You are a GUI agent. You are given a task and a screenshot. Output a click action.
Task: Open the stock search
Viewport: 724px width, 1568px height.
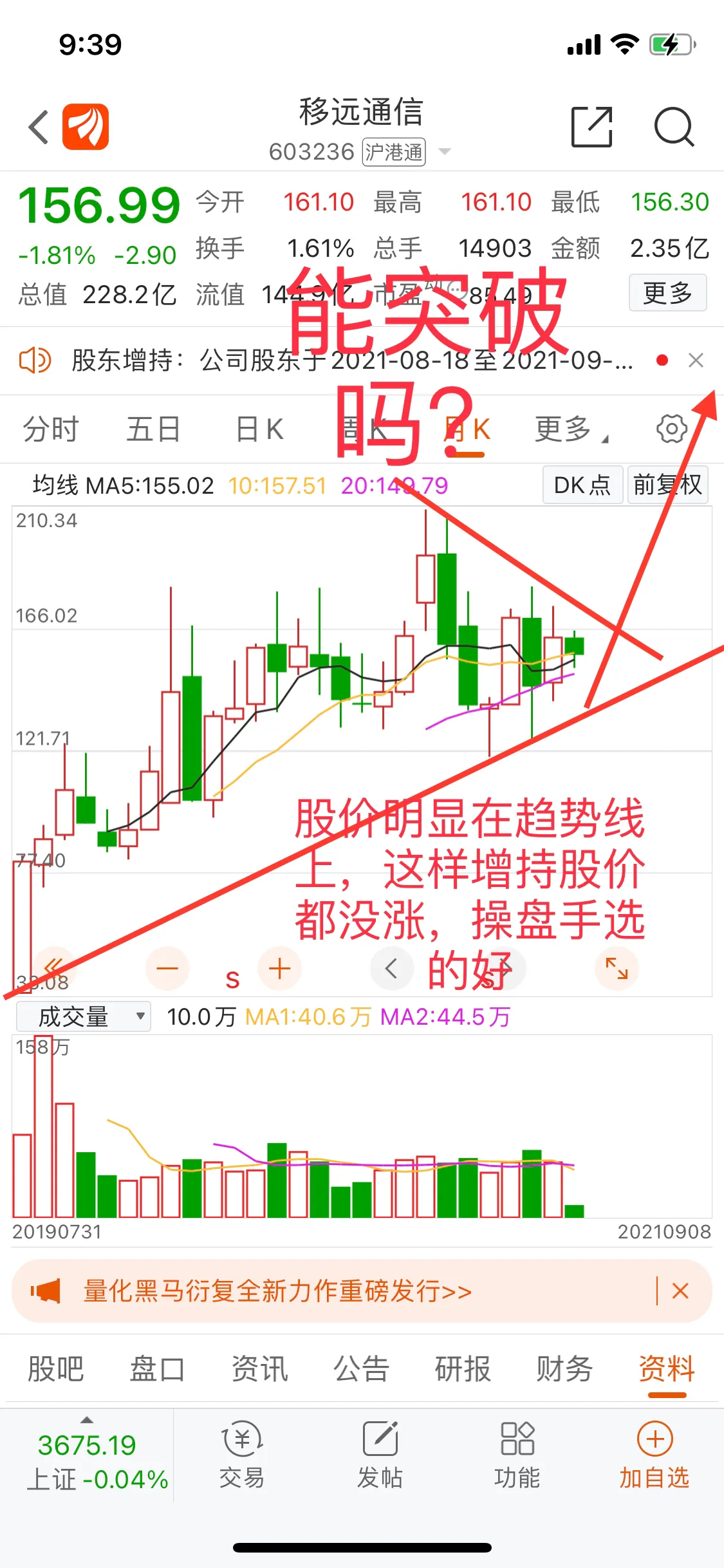click(674, 127)
